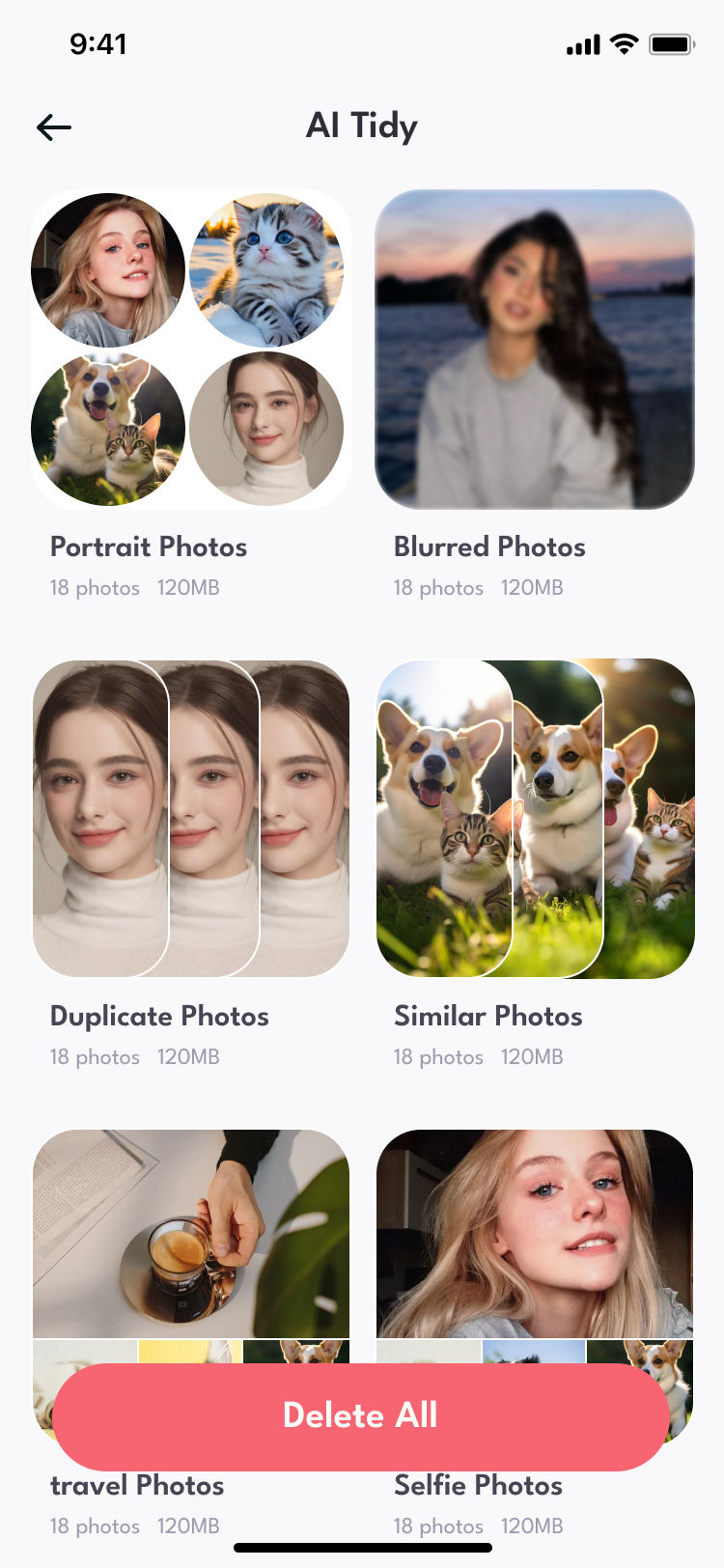This screenshot has width=724, height=1568.
Task: Tap the Delete All button
Action: [x=360, y=1415]
